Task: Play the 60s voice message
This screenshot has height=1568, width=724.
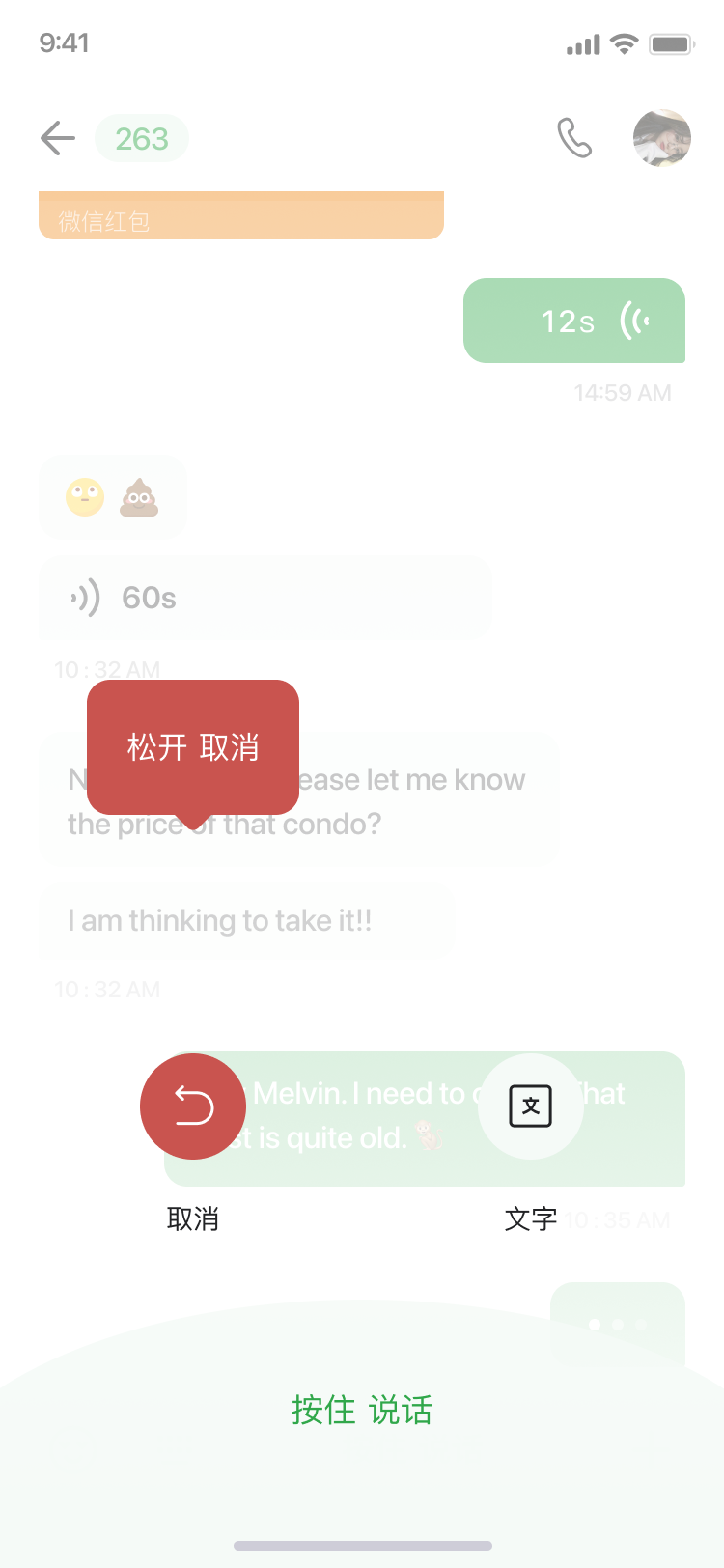Action: (265, 599)
